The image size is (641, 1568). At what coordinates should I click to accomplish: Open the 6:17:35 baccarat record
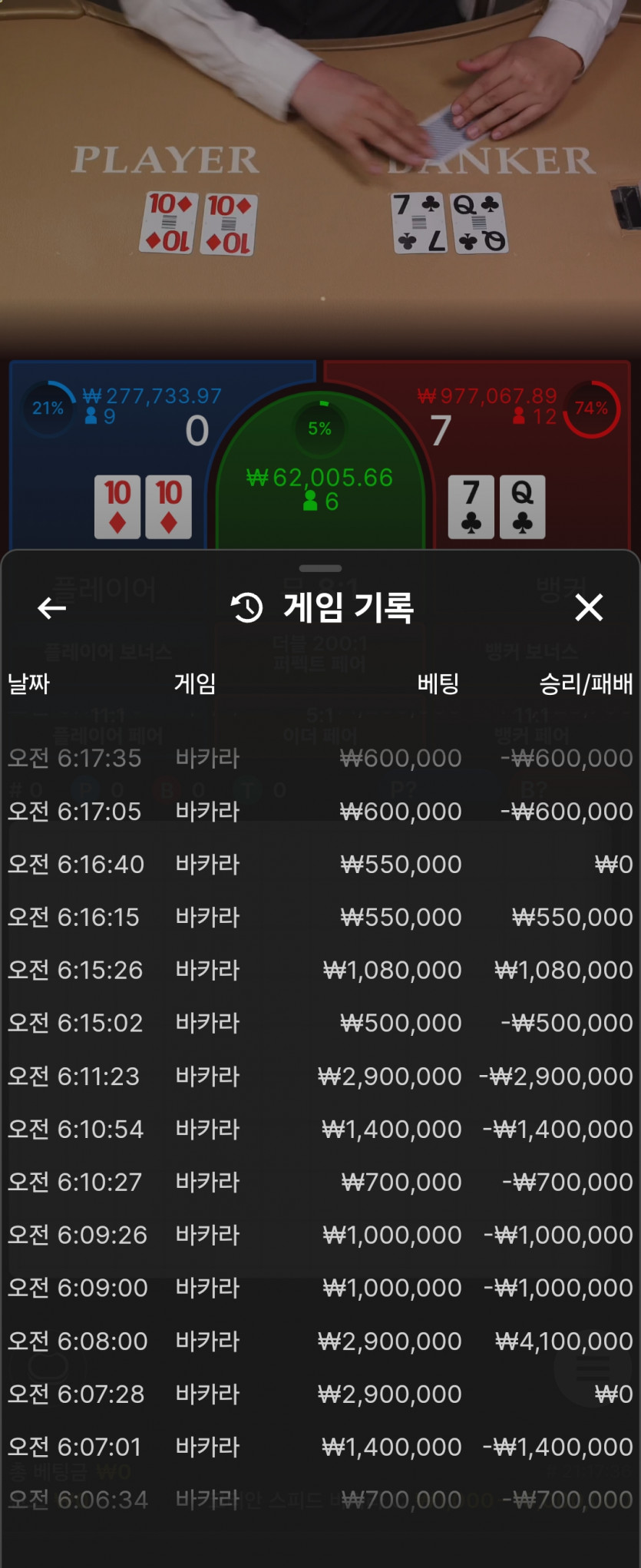pyautogui.click(x=319, y=758)
